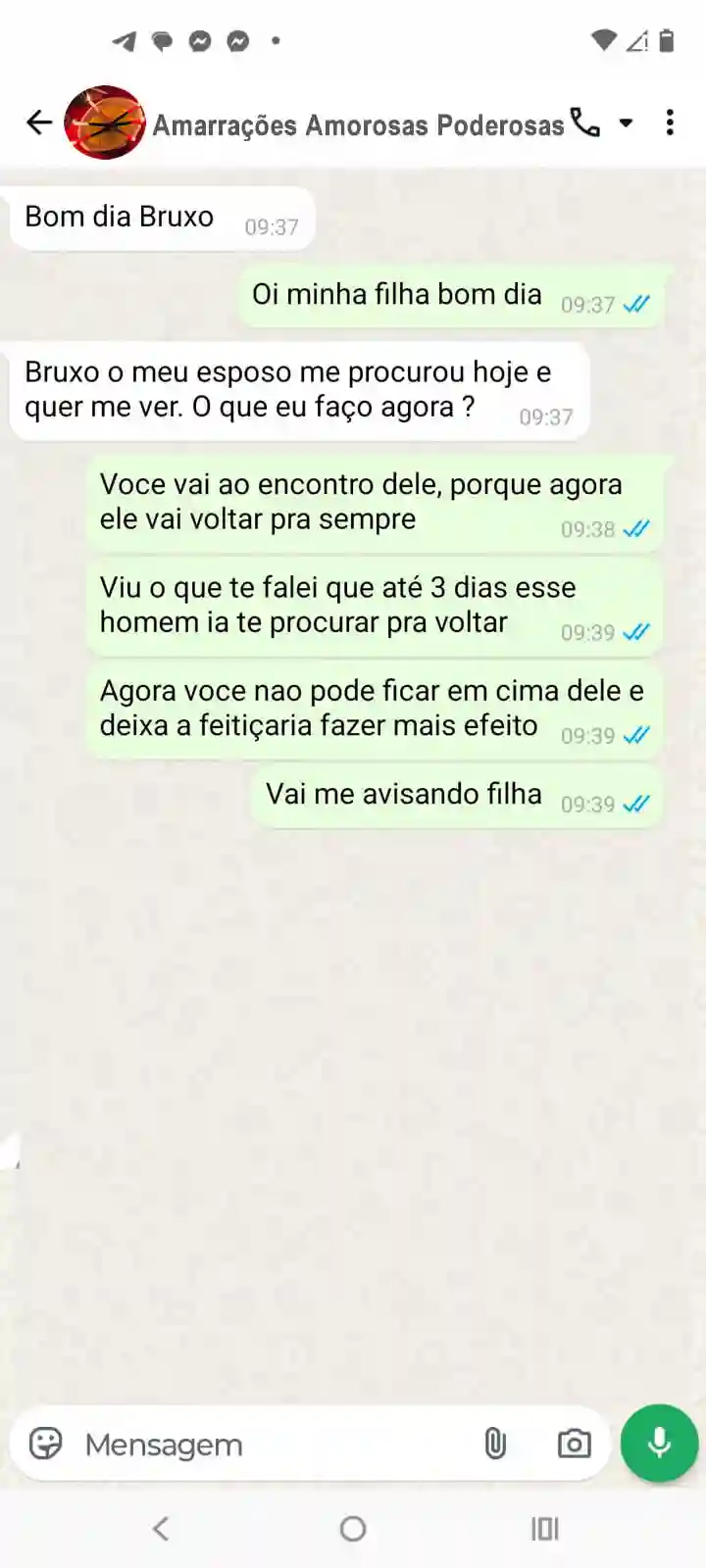Start a voice call with Amarrações Amorosas Poderosas

coord(586,123)
